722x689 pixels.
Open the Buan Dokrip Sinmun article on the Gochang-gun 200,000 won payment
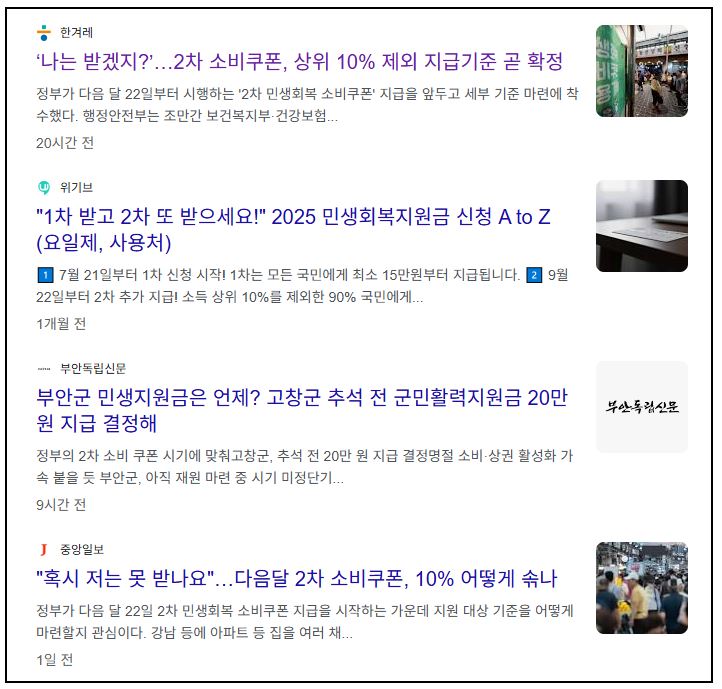click(300, 399)
